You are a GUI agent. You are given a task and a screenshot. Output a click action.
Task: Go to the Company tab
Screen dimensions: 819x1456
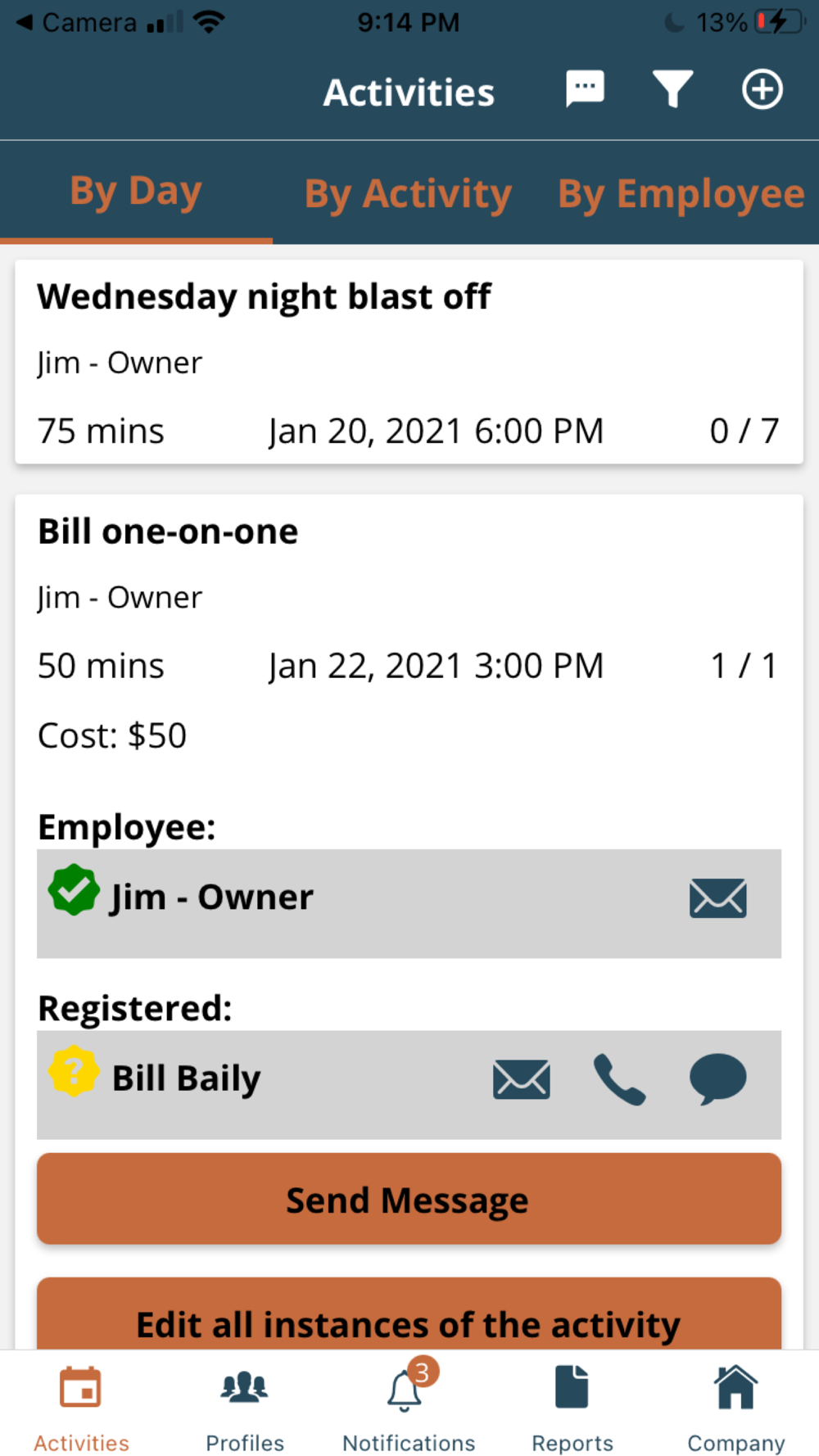pyautogui.click(x=735, y=1409)
